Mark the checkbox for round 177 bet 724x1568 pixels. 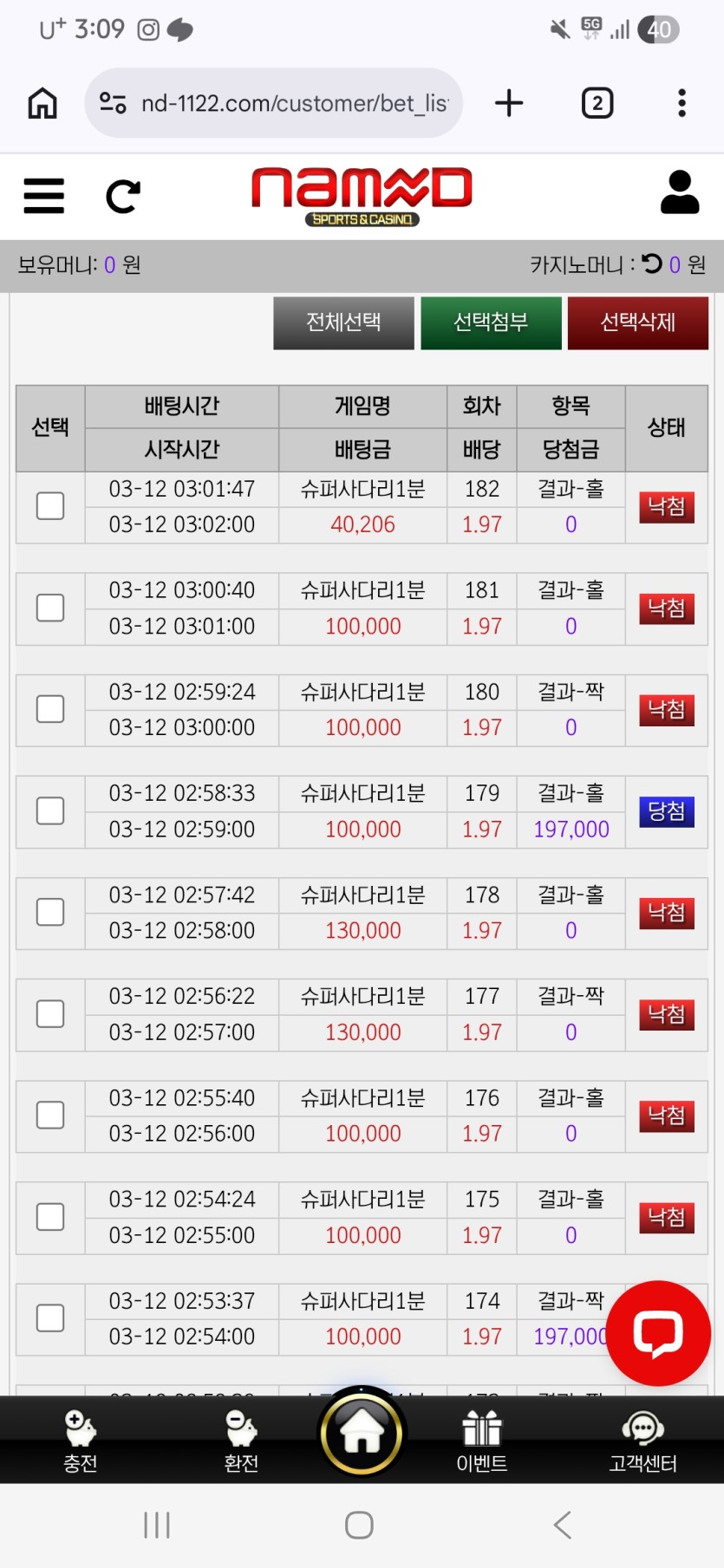click(50, 1014)
